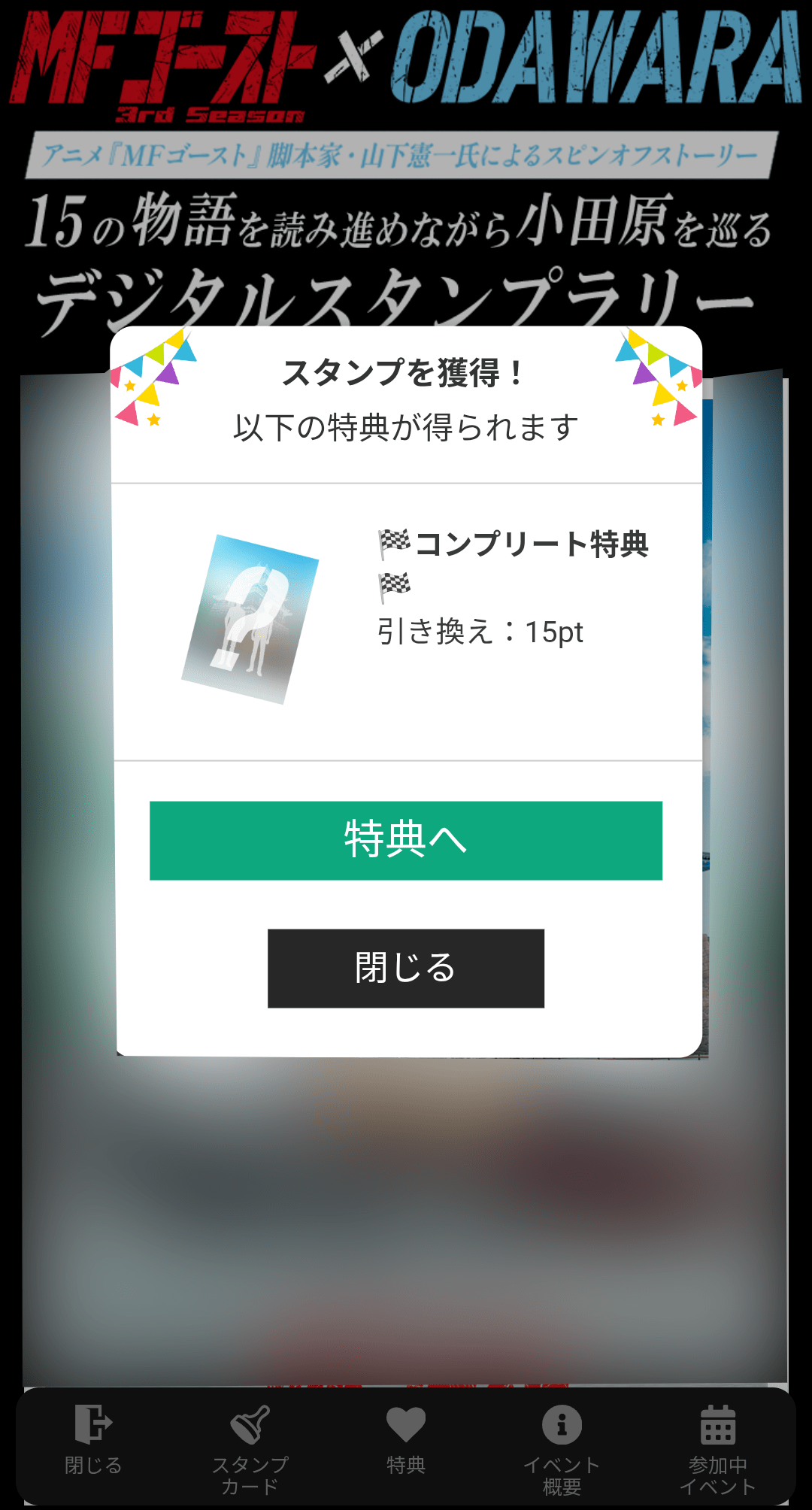Switch to the スタンプカード tab
The width and height of the screenshot is (812, 1510).
click(x=250, y=1448)
